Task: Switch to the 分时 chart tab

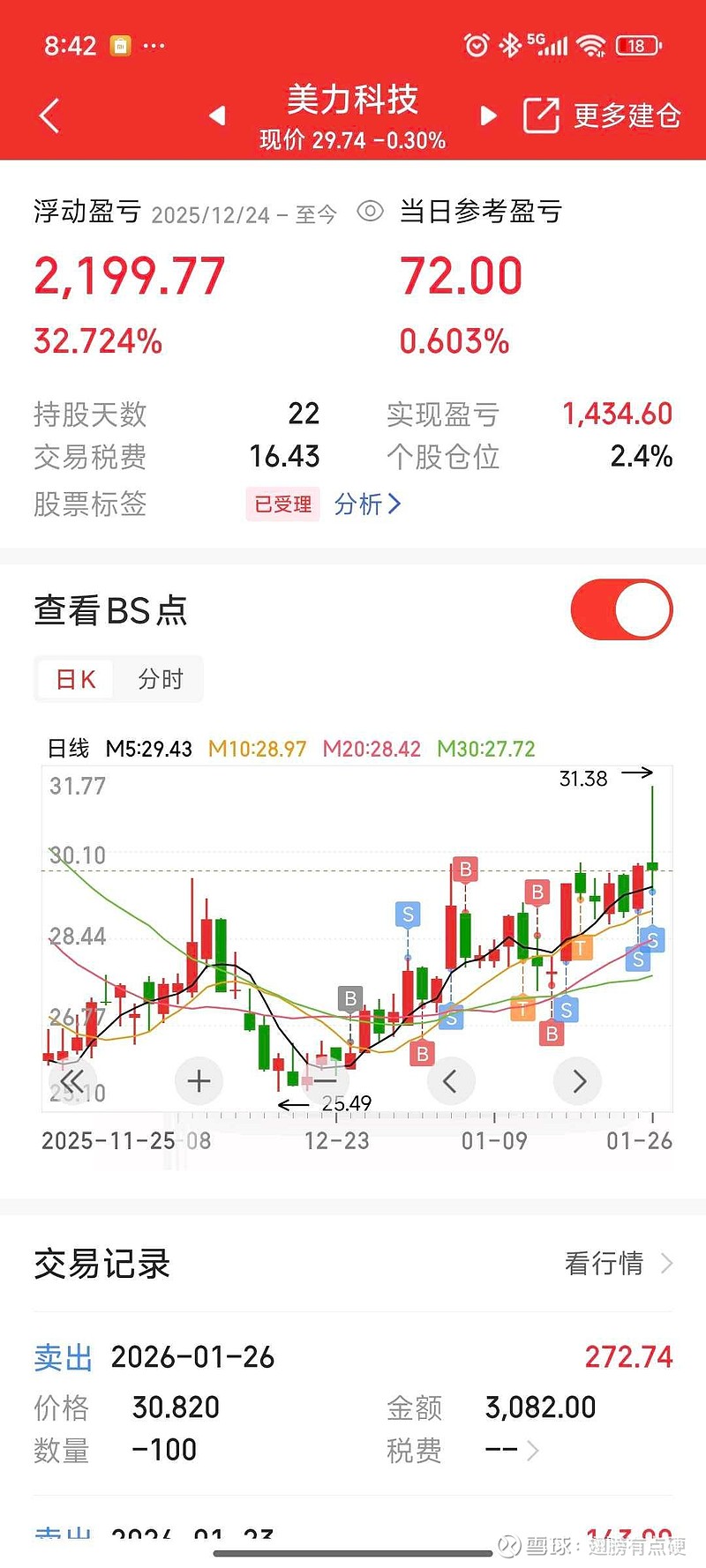Action: point(161,679)
